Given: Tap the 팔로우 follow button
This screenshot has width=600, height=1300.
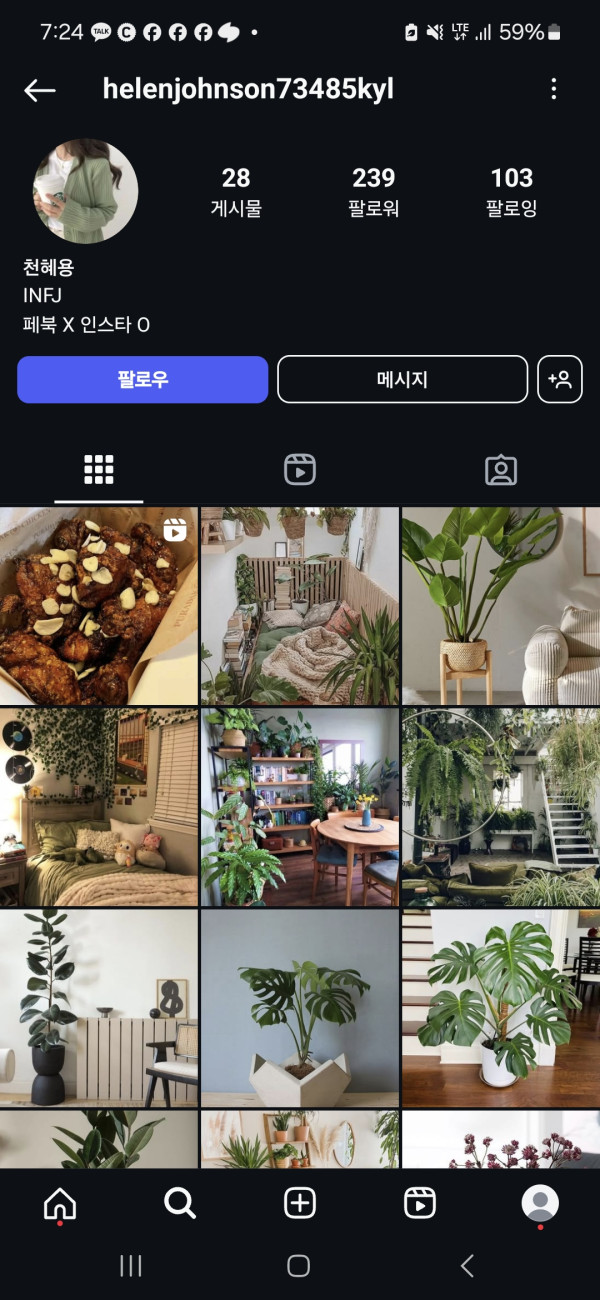Looking at the screenshot, I should click(x=142, y=380).
